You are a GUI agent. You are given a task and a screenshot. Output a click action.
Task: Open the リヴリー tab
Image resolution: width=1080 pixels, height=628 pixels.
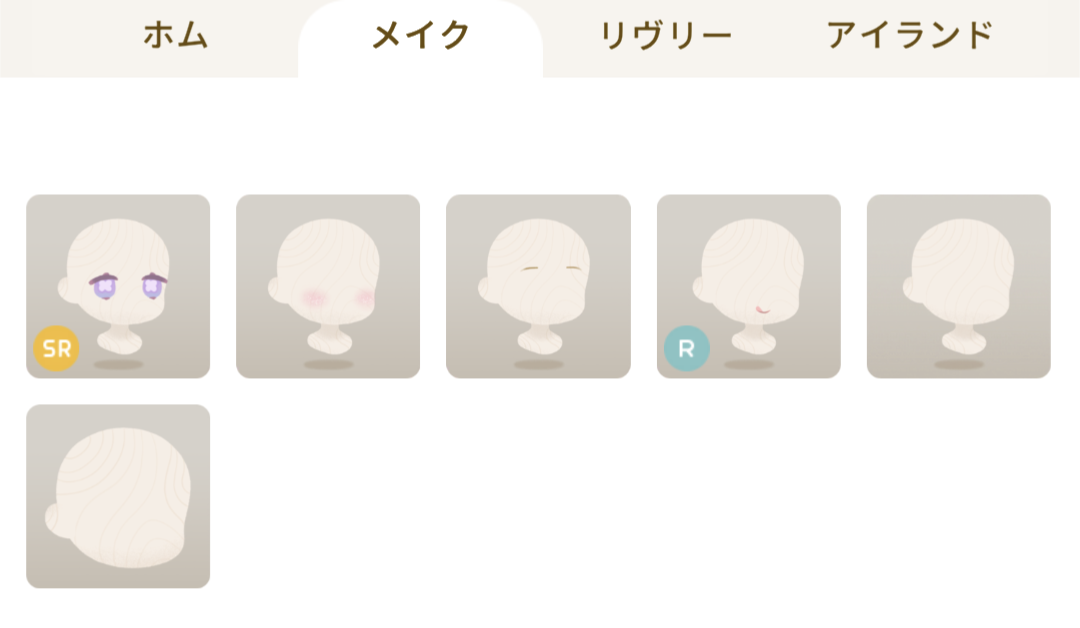click(x=665, y=37)
